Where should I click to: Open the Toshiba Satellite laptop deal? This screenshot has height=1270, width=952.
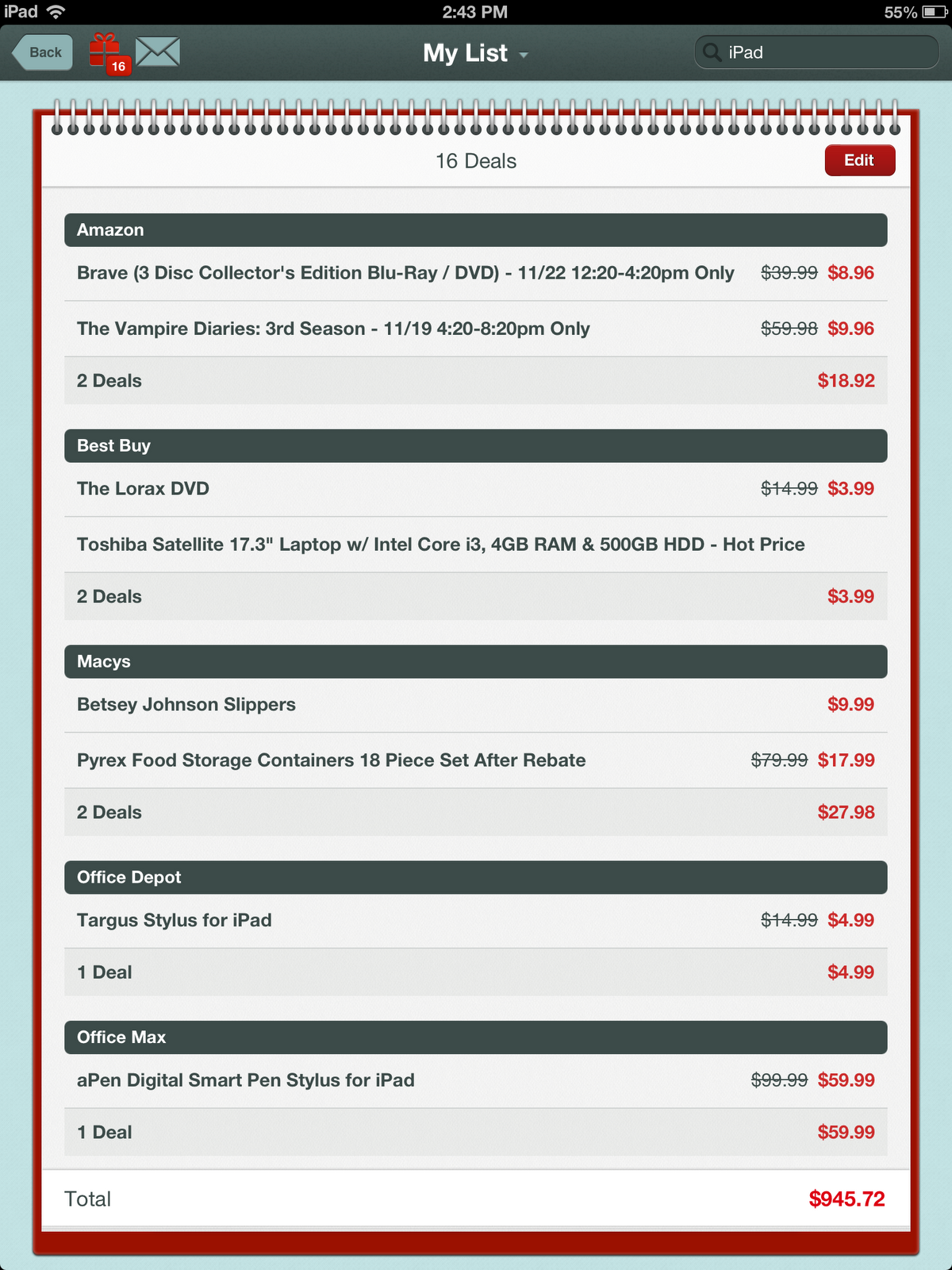click(476, 545)
